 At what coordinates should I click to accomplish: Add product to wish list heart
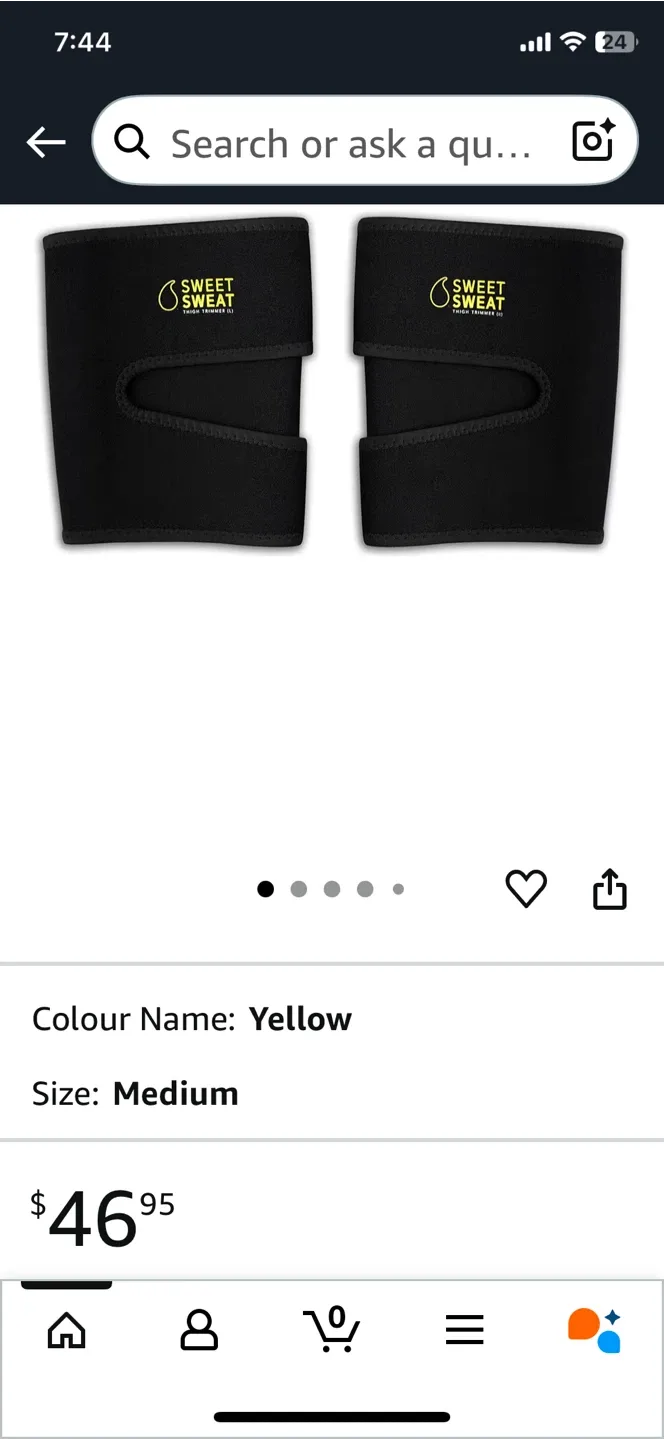[x=526, y=888]
